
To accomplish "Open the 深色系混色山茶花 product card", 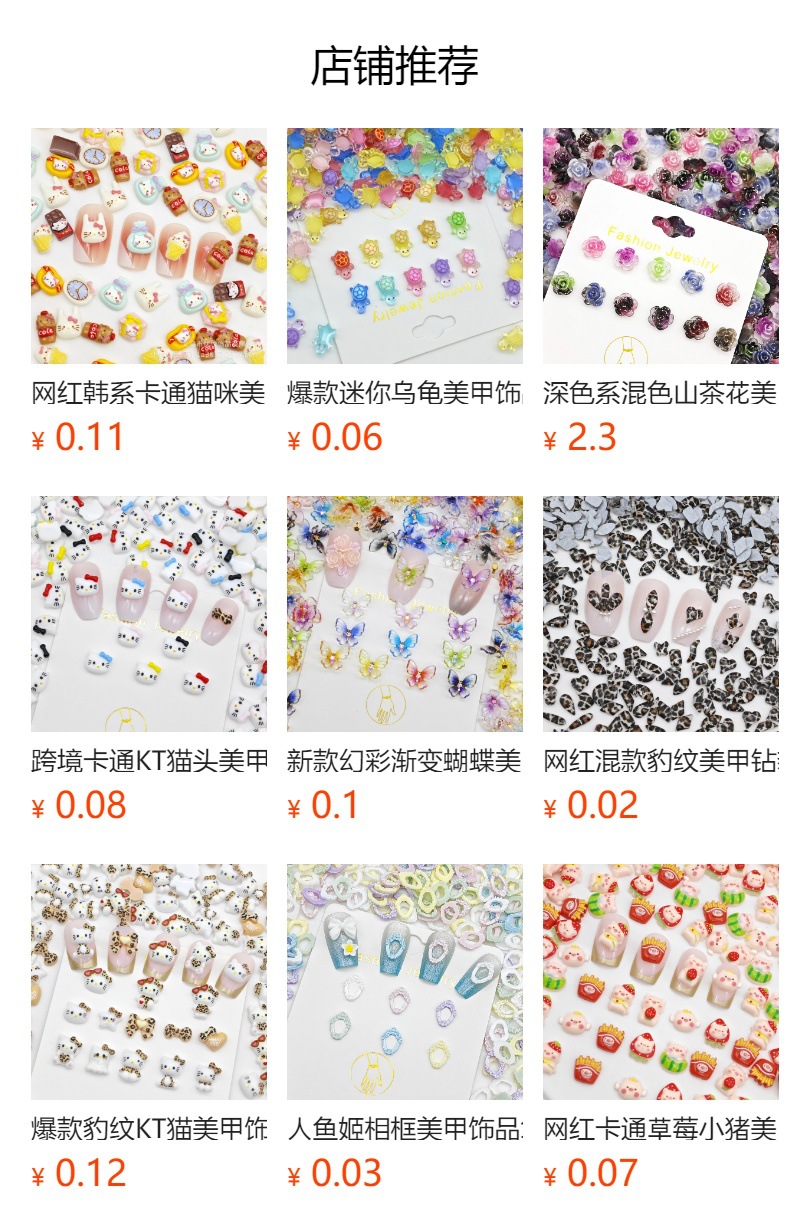I will point(660,246).
